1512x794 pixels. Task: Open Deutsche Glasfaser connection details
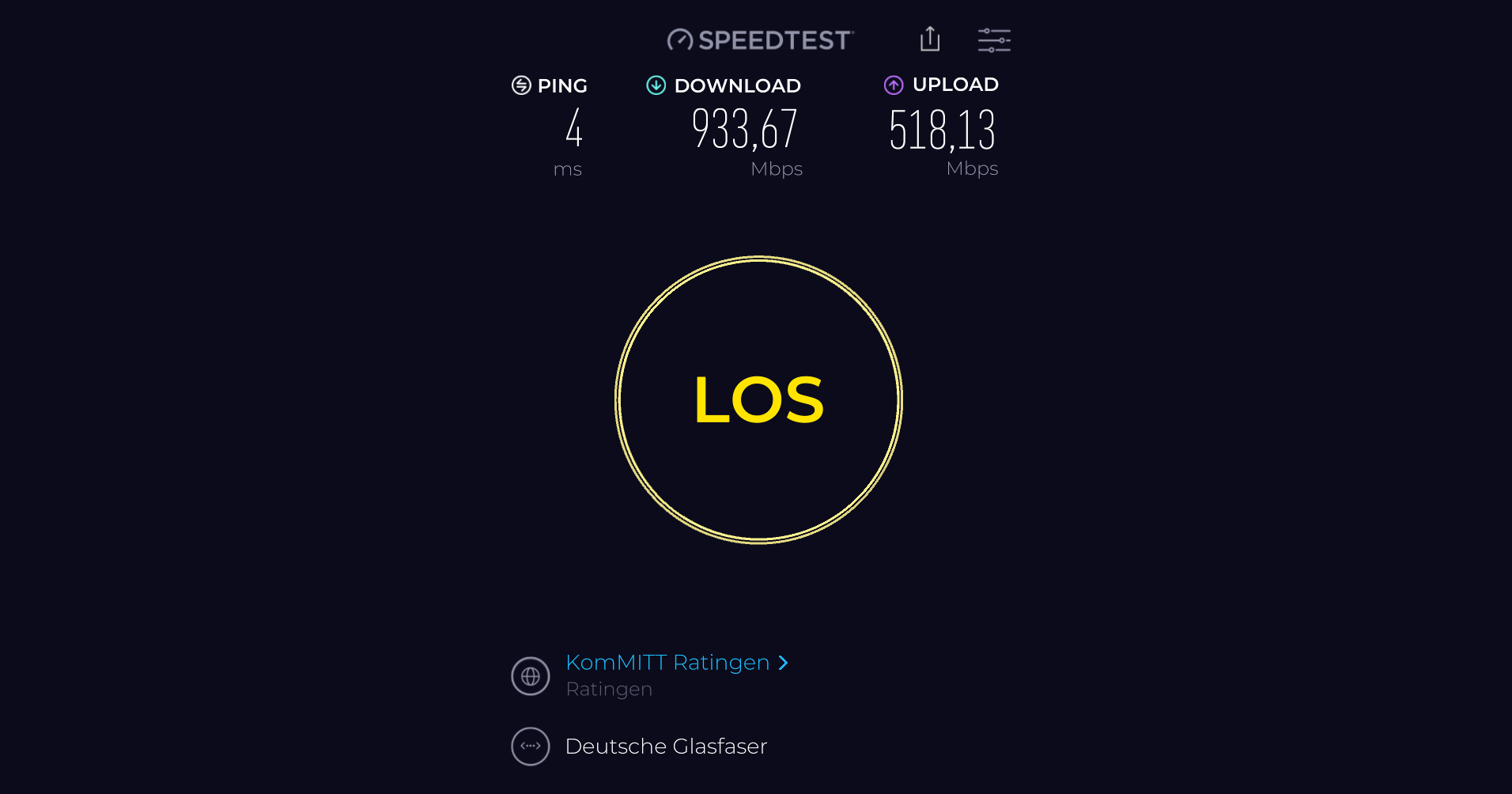(666, 747)
